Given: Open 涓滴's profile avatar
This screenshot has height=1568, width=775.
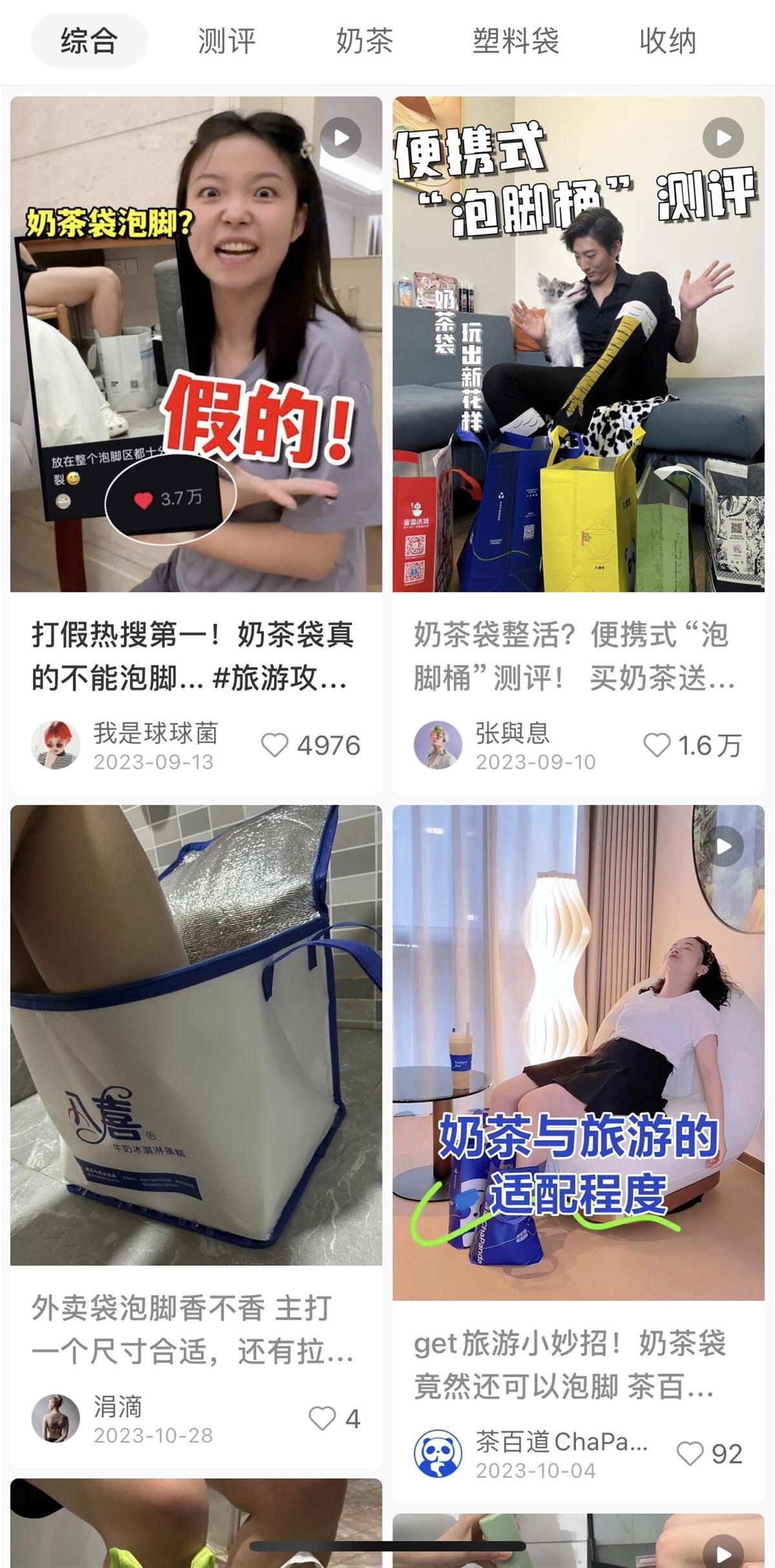Looking at the screenshot, I should click(56, 1419).
